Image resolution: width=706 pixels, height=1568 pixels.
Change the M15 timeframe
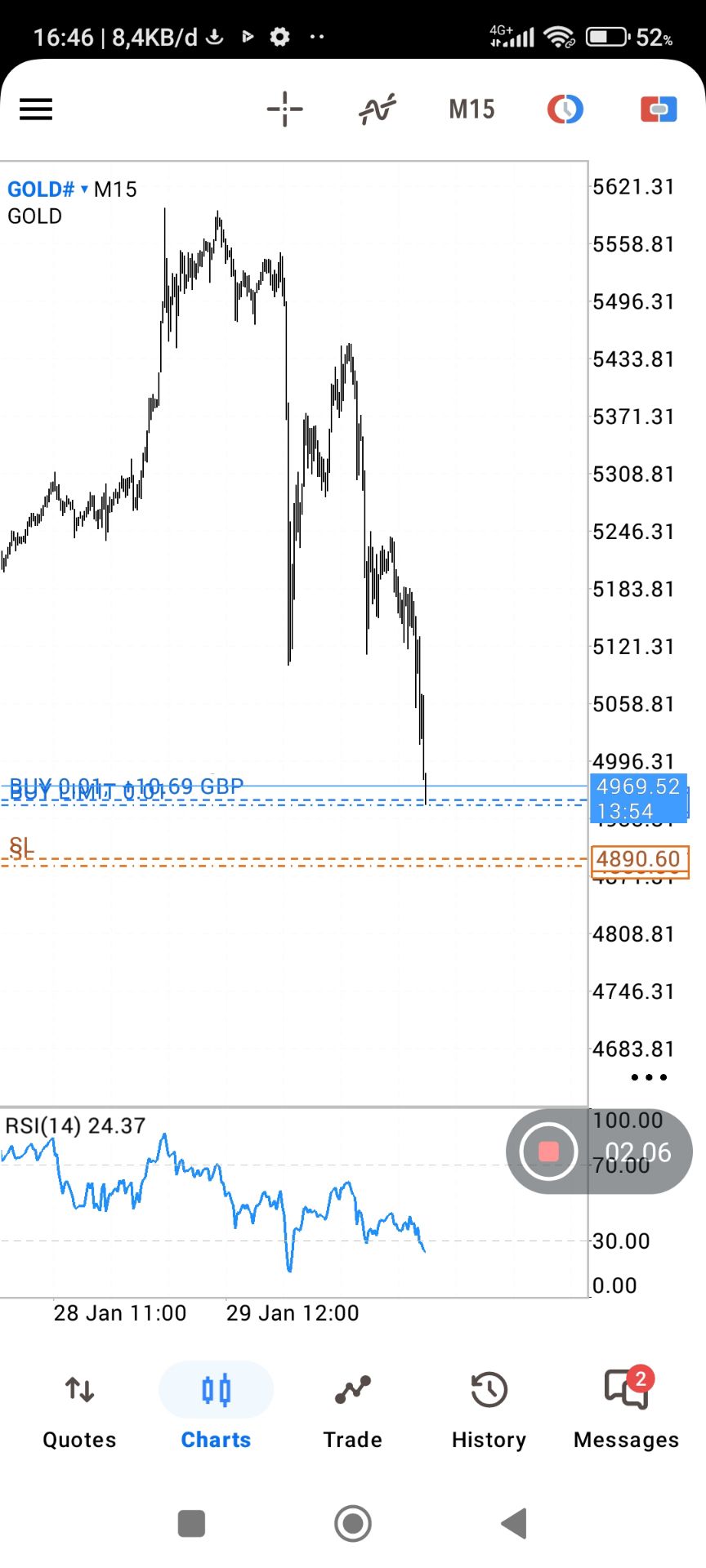click(471, 109)
